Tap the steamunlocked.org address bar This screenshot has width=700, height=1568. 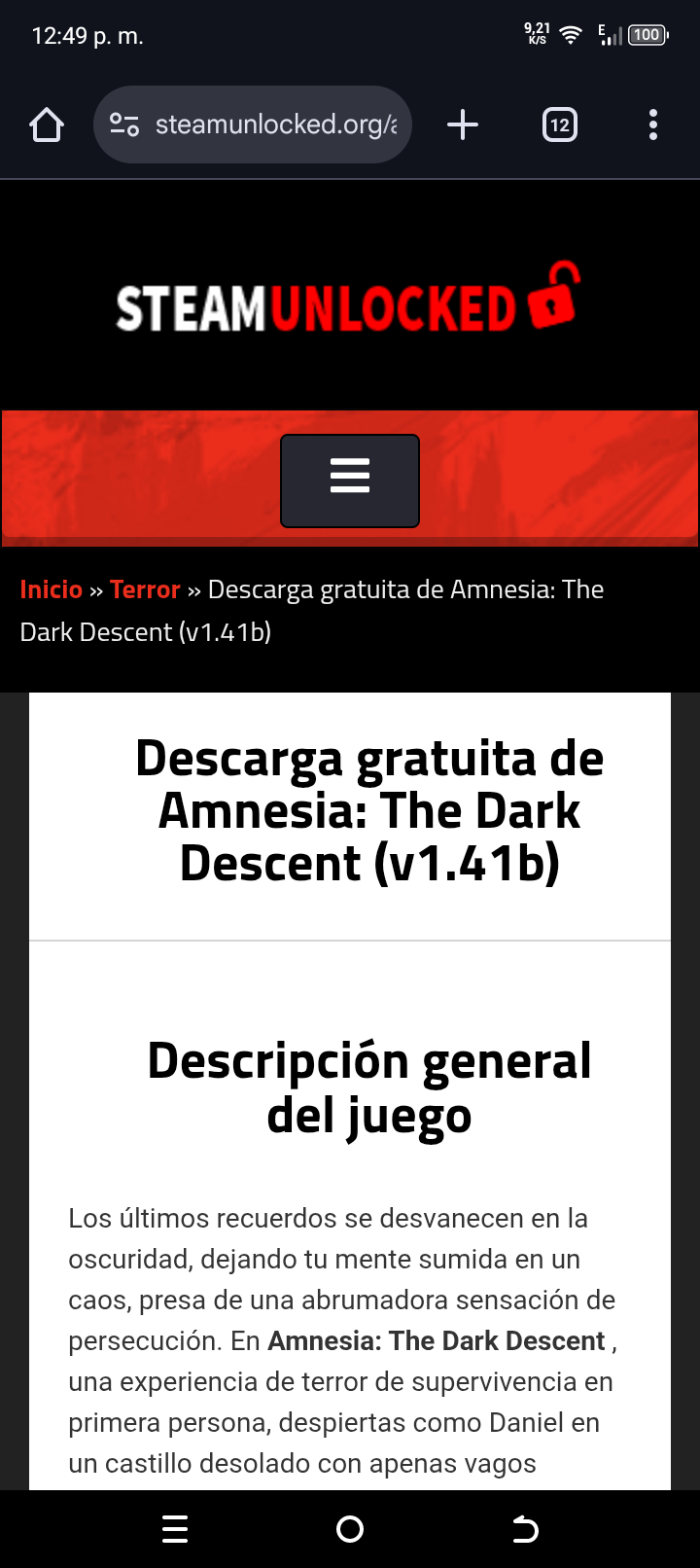tap(276, 125)
